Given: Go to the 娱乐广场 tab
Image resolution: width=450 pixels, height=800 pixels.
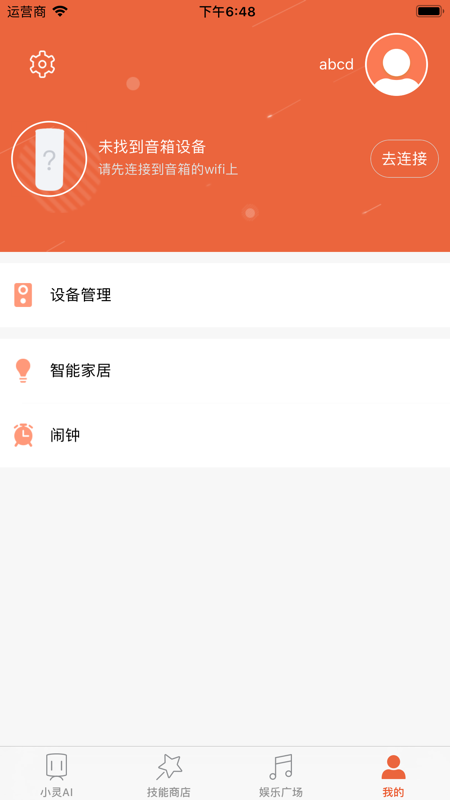Looking at the screenshot, I should 281,774.
